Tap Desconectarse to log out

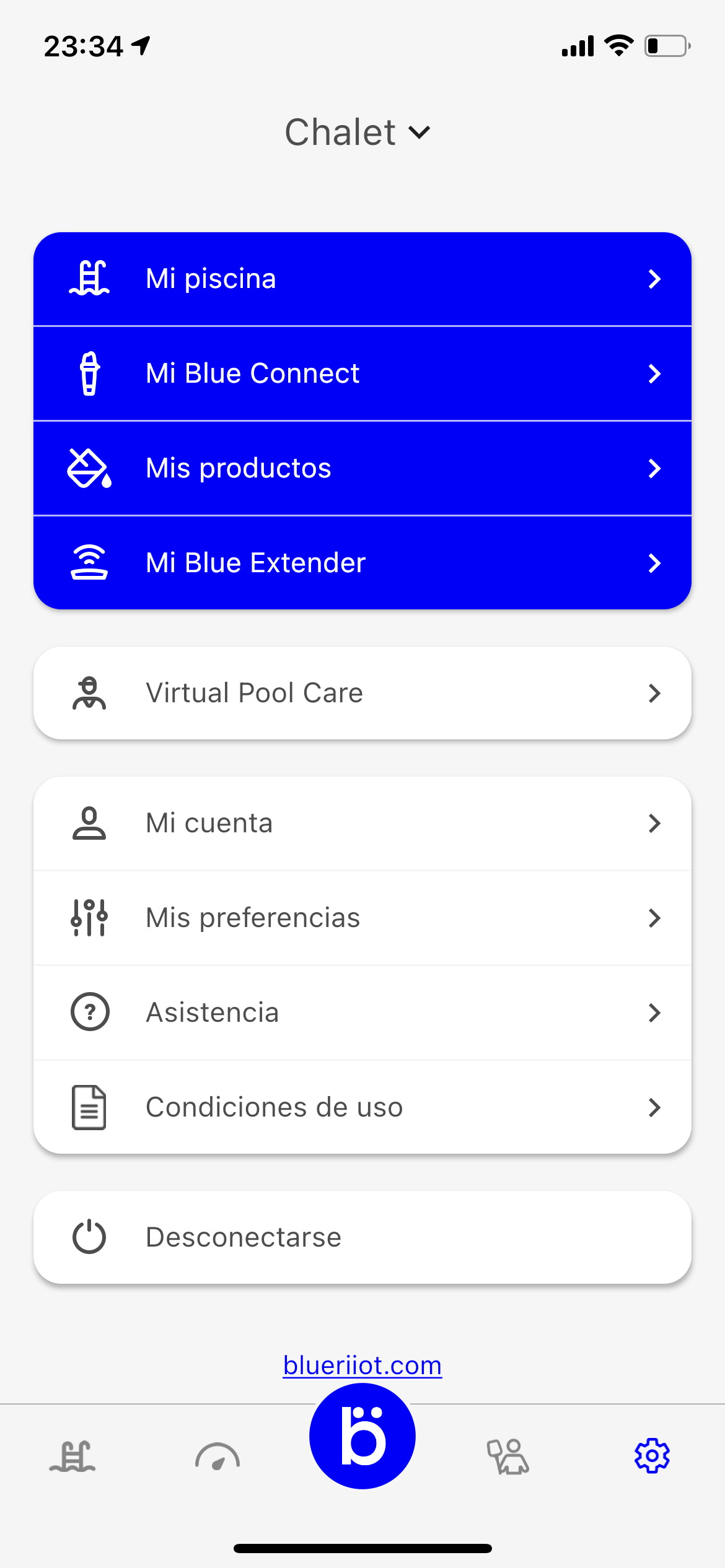362,1237
